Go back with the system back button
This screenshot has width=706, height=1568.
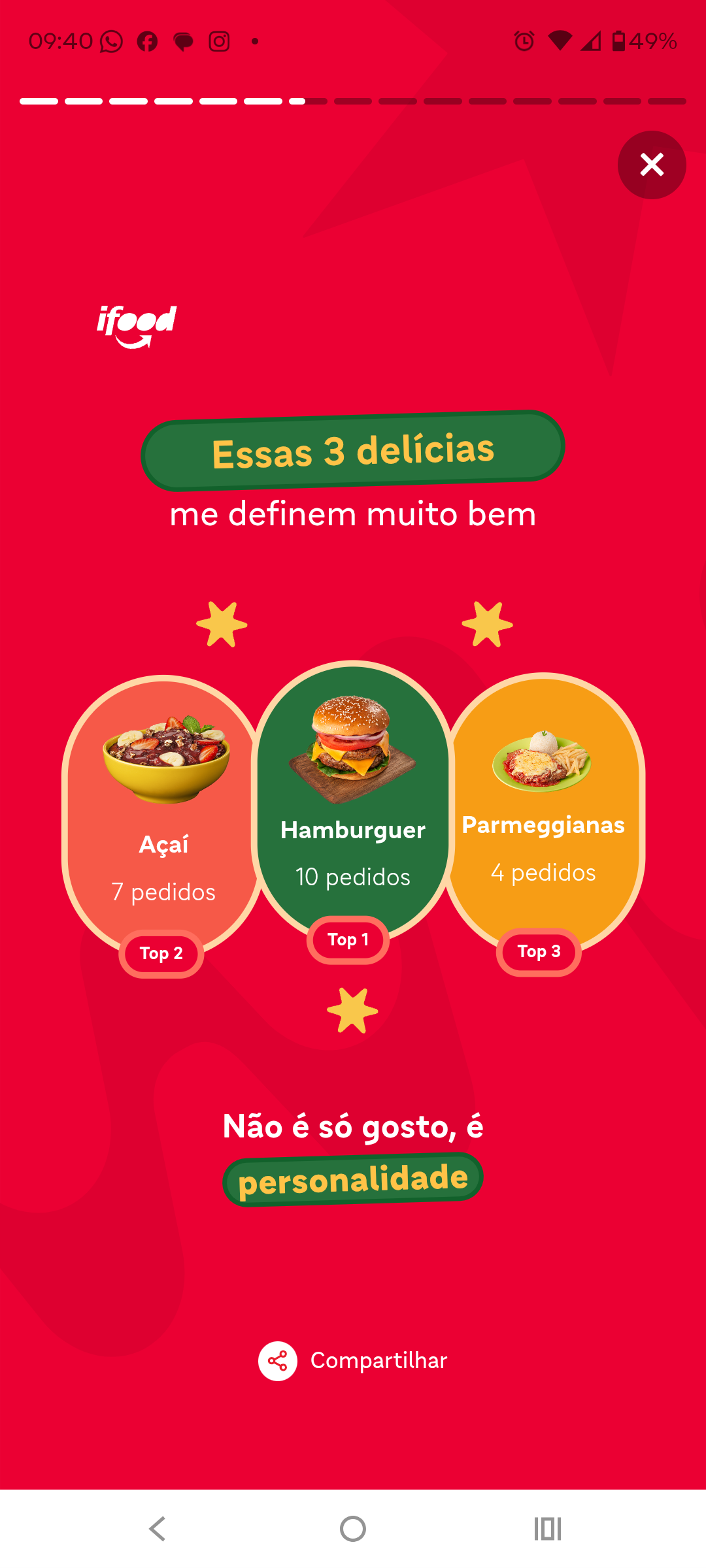coord(158,1529)
